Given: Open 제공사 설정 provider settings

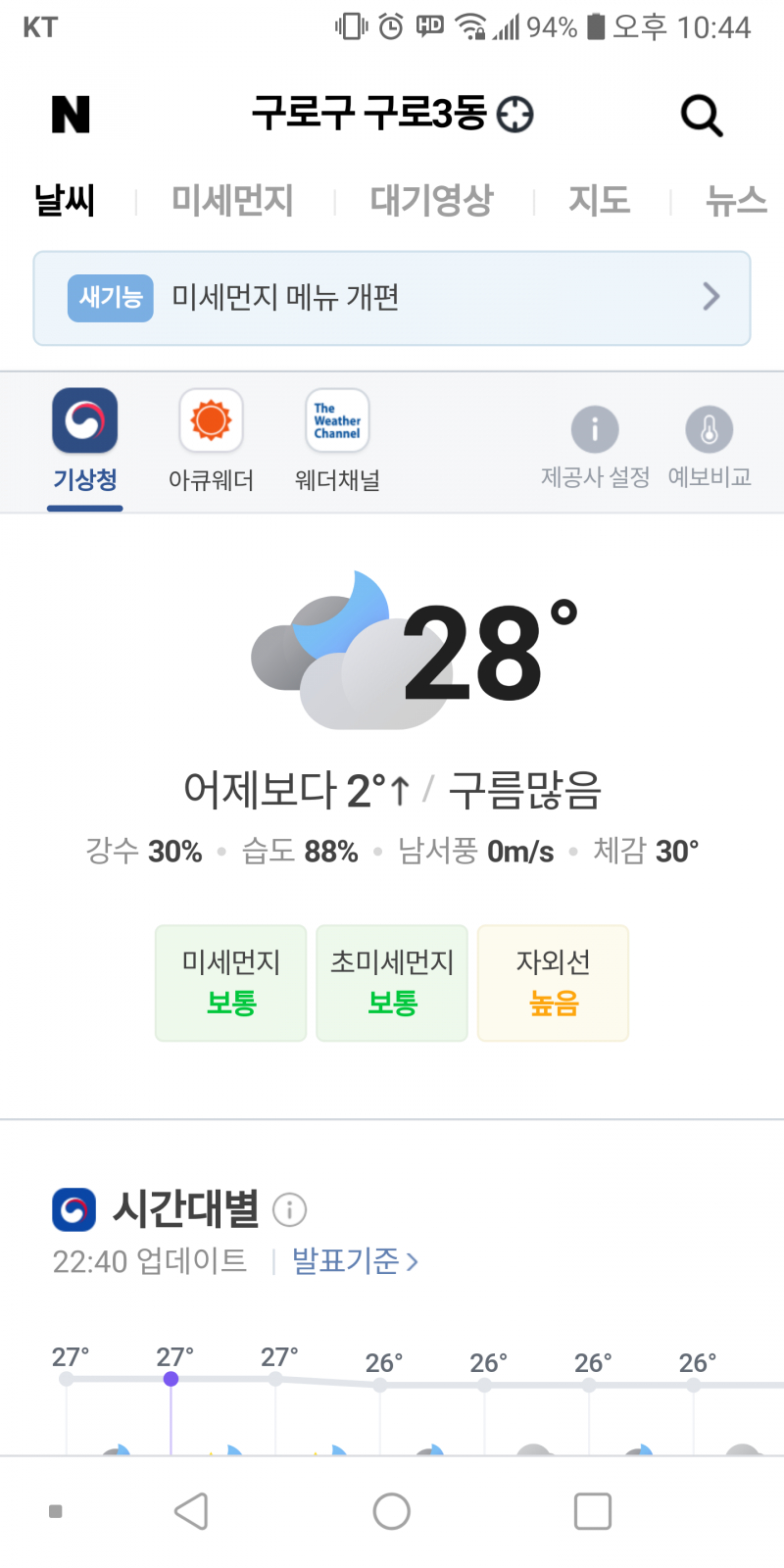Looking at the screenshot, I should pyautogui.click(x=595, y=446).
